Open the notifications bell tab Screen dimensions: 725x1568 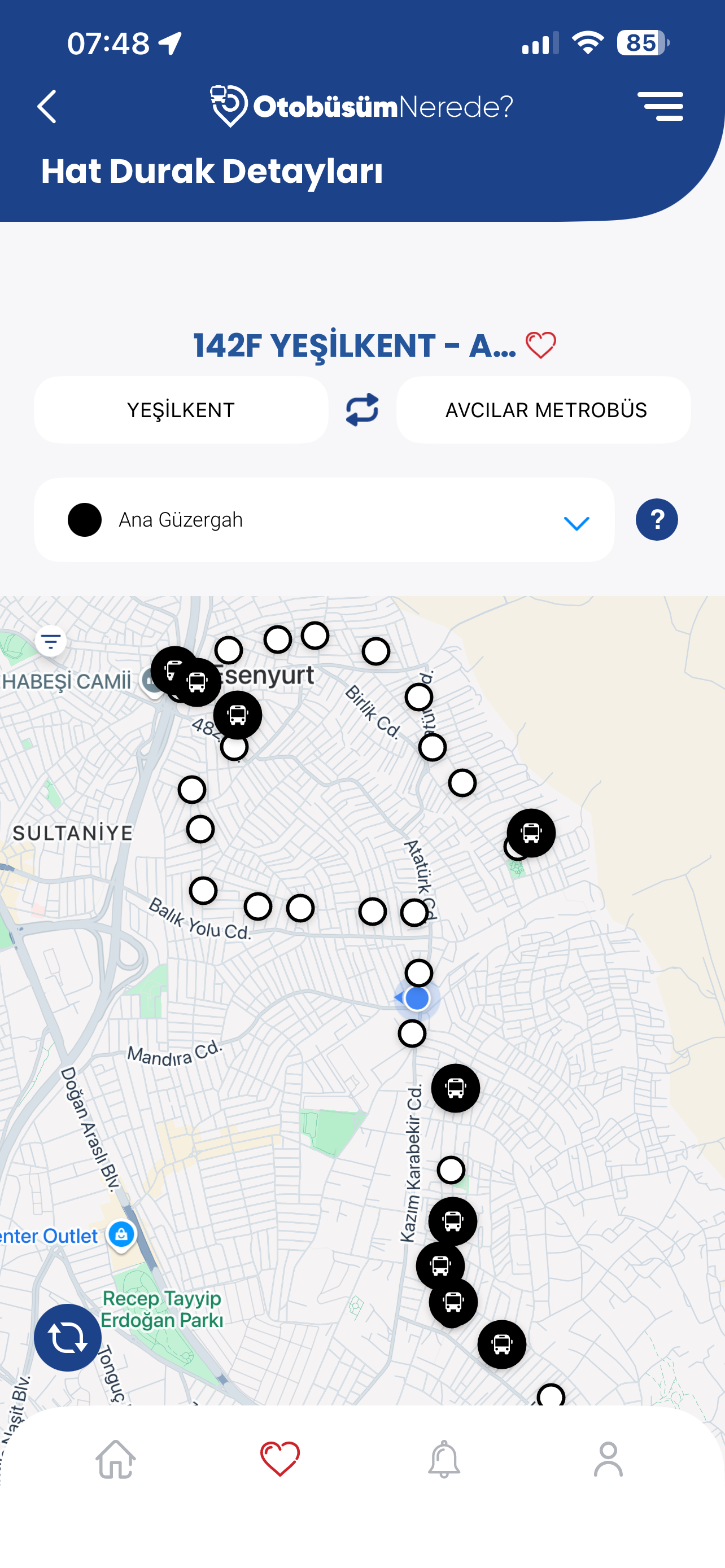(x=444, y=1459)
